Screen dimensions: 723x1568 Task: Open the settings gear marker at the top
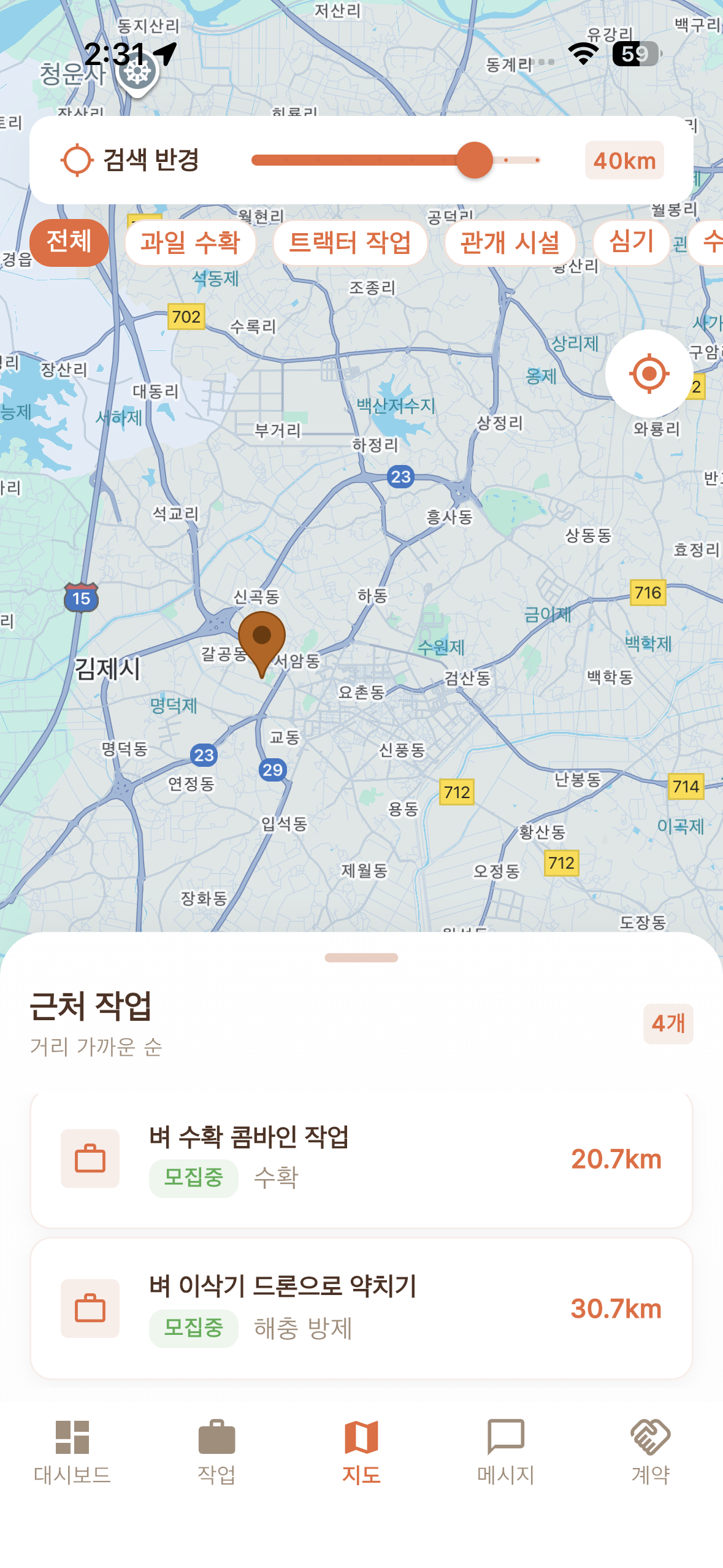[x=136, y=74]
